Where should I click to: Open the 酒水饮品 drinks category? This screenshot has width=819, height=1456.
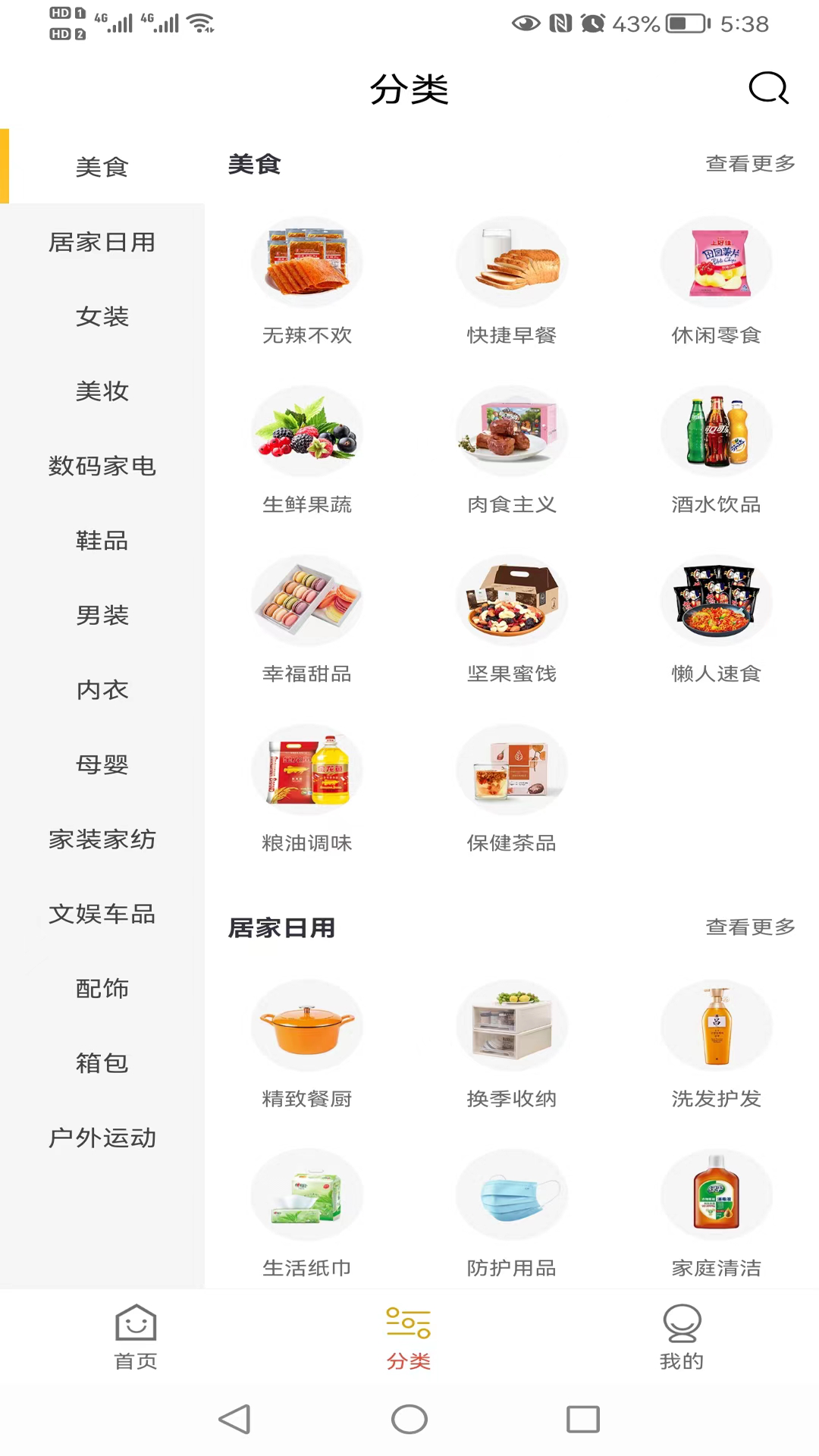pyautogui.click(x=716, y=450)
